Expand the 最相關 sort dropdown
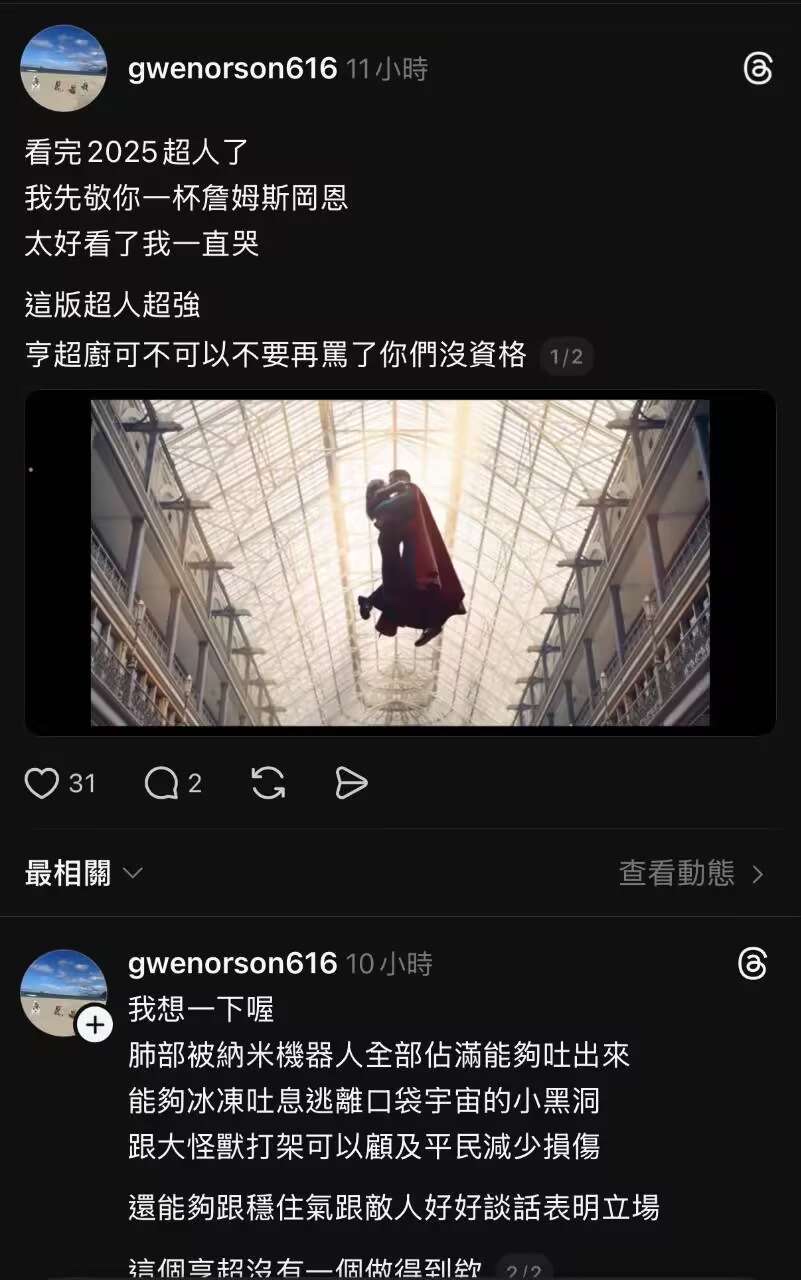The width and height of the screenshot is (801, 1280). click(84, 873)
